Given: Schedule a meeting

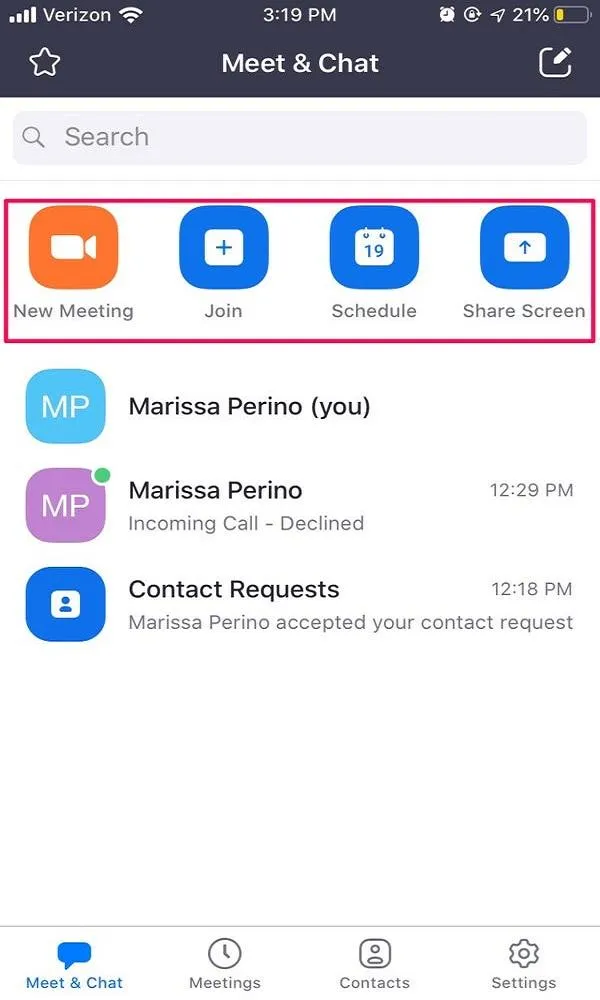Looking at the screenshot, I should [x=374, y=248].
